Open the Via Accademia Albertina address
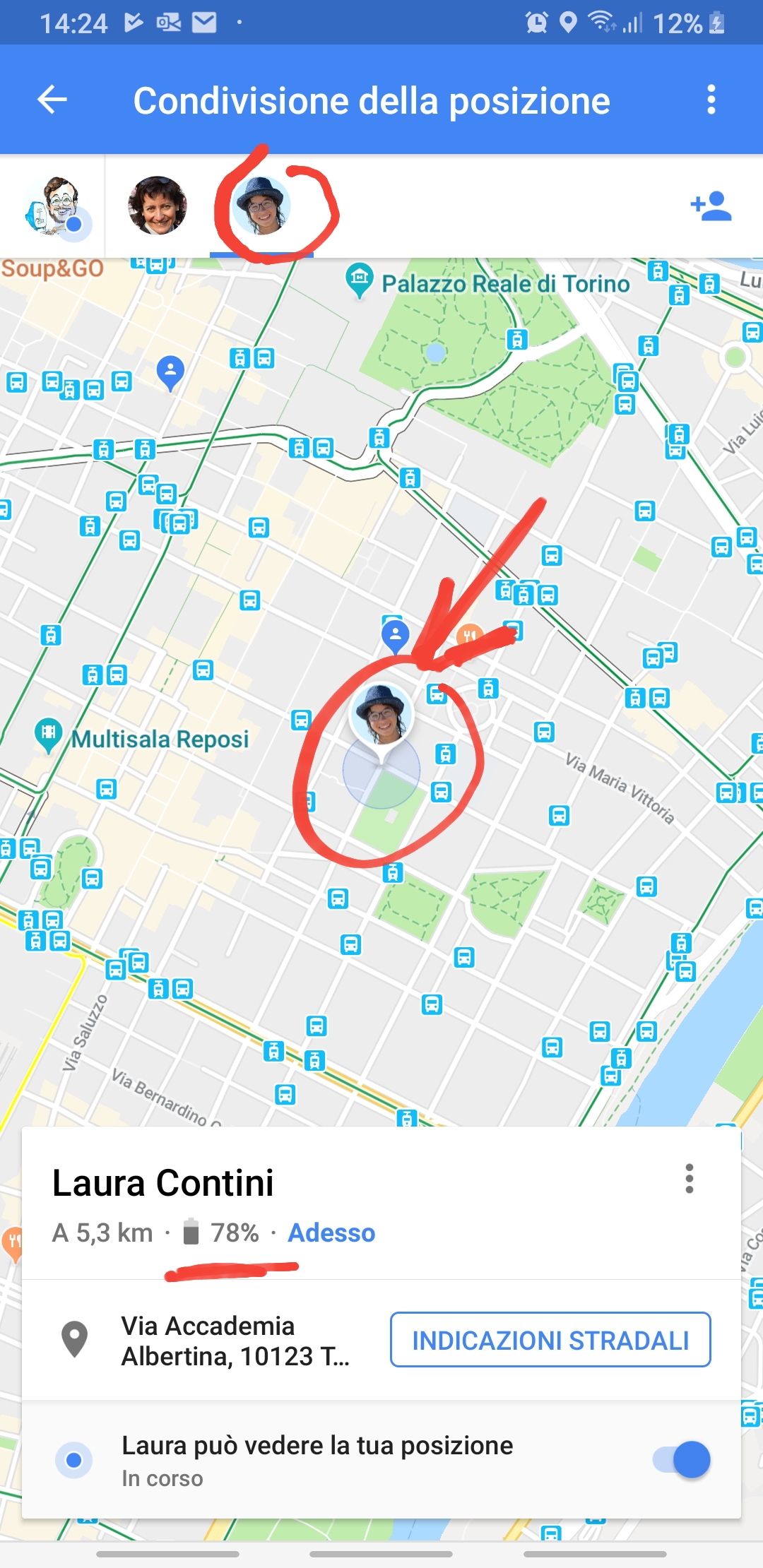This screenshot has height=1568, width=763. (235, 1340)
